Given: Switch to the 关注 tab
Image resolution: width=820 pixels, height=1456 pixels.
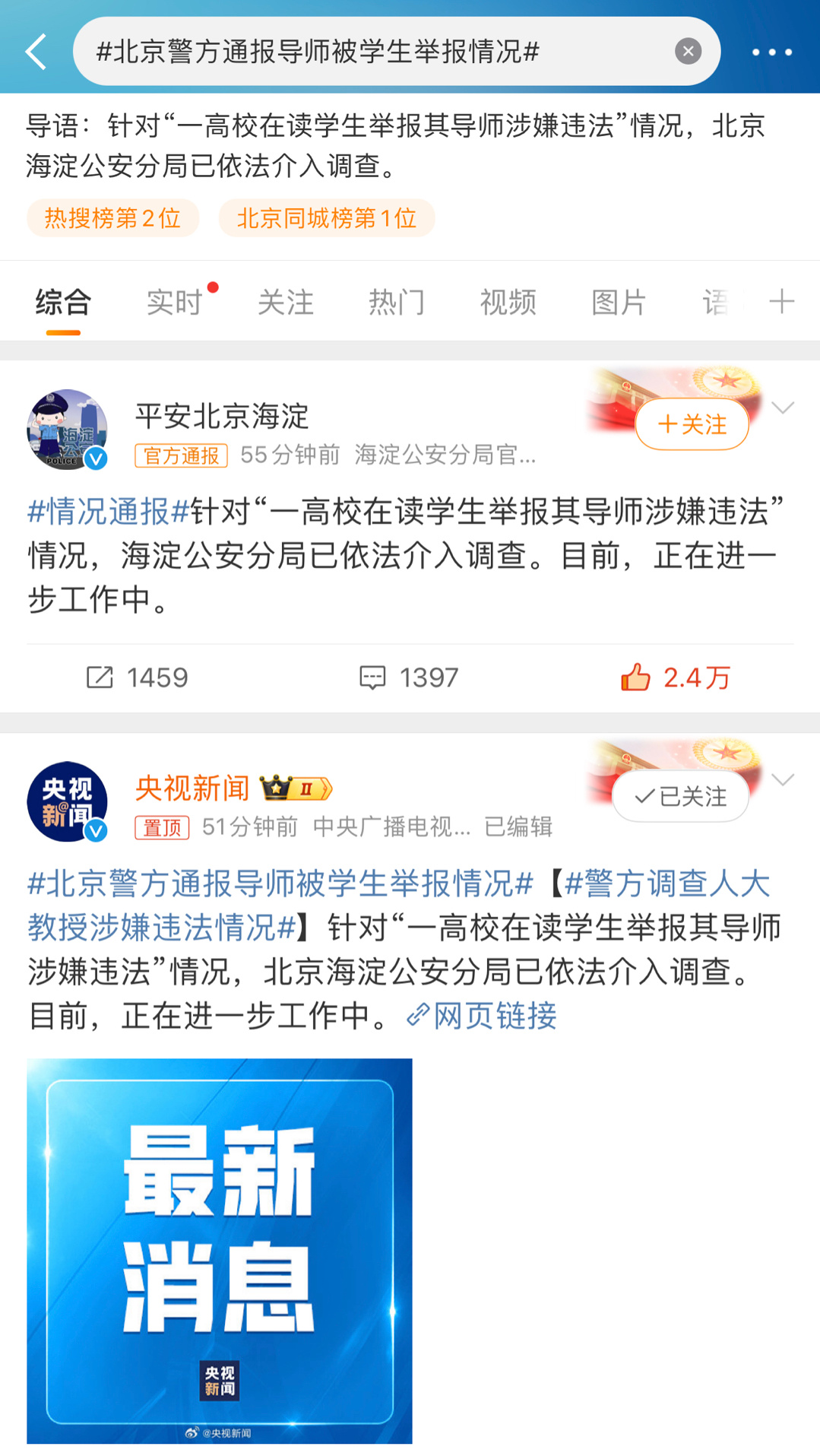Looking at the screenshot, I should [286, 302].
